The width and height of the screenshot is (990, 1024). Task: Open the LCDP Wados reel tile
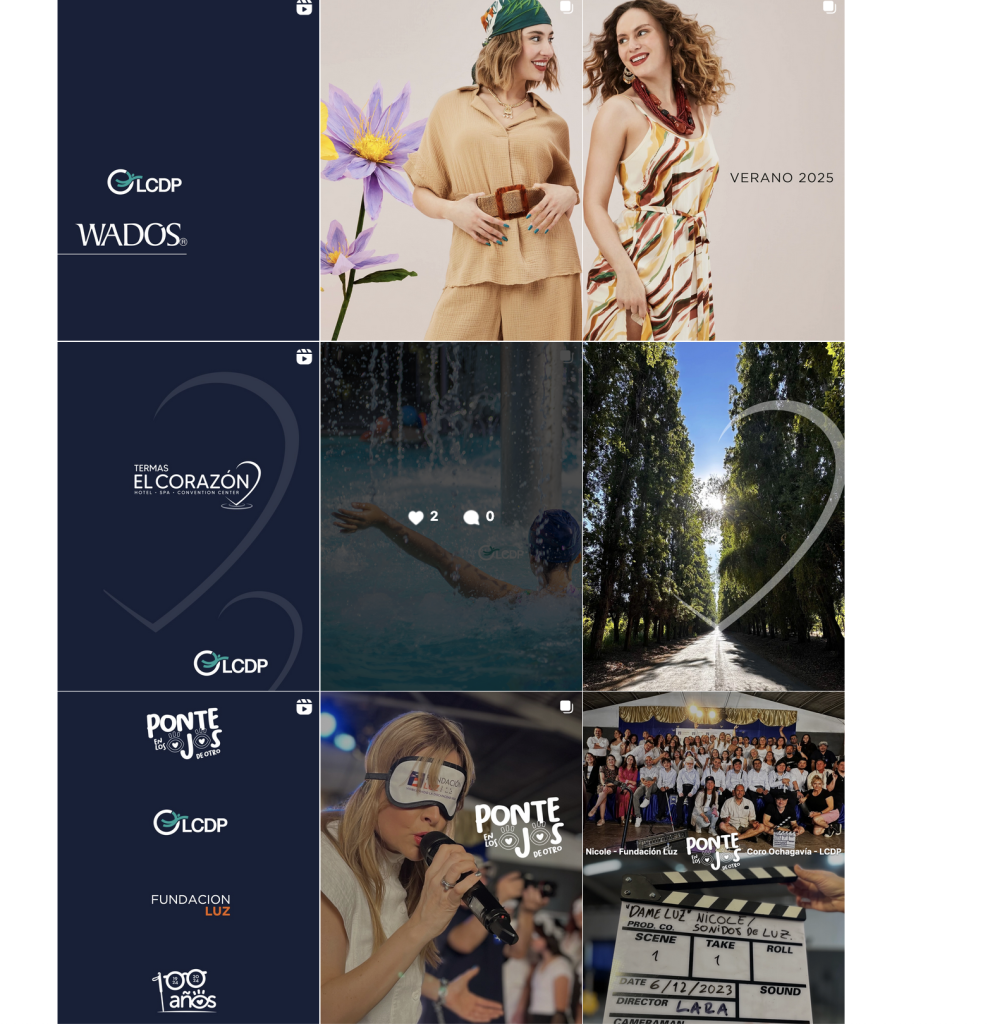click(188, 170)
